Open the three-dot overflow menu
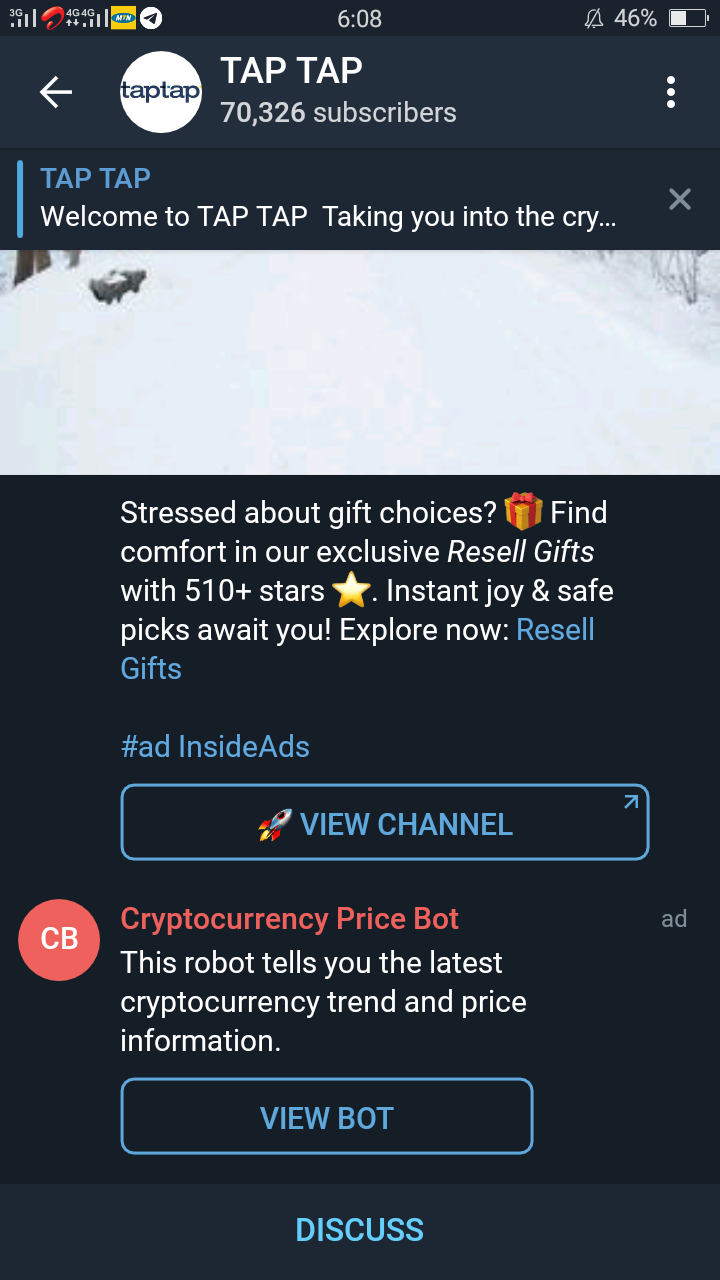 (x=670, y=93)
